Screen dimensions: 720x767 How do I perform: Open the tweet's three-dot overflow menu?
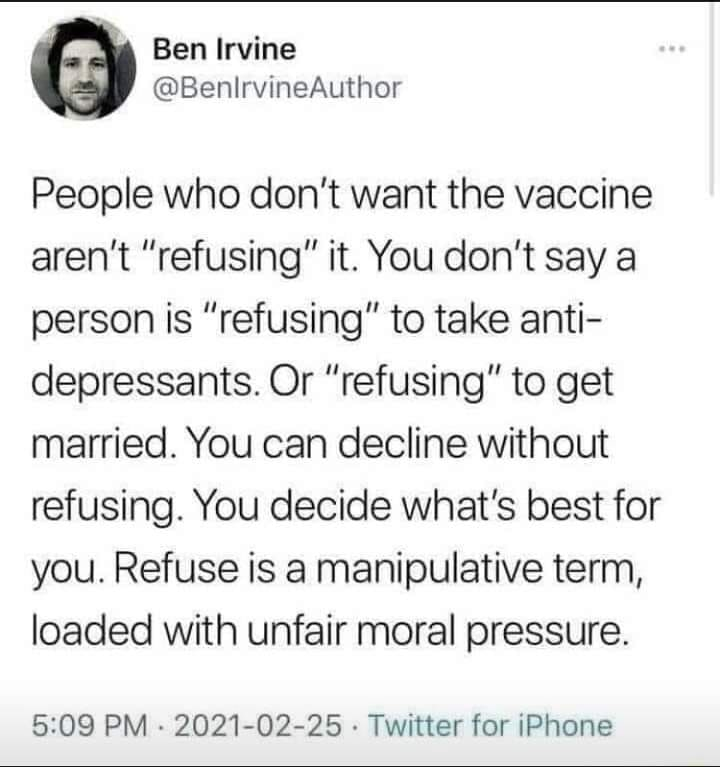point(668,49)
